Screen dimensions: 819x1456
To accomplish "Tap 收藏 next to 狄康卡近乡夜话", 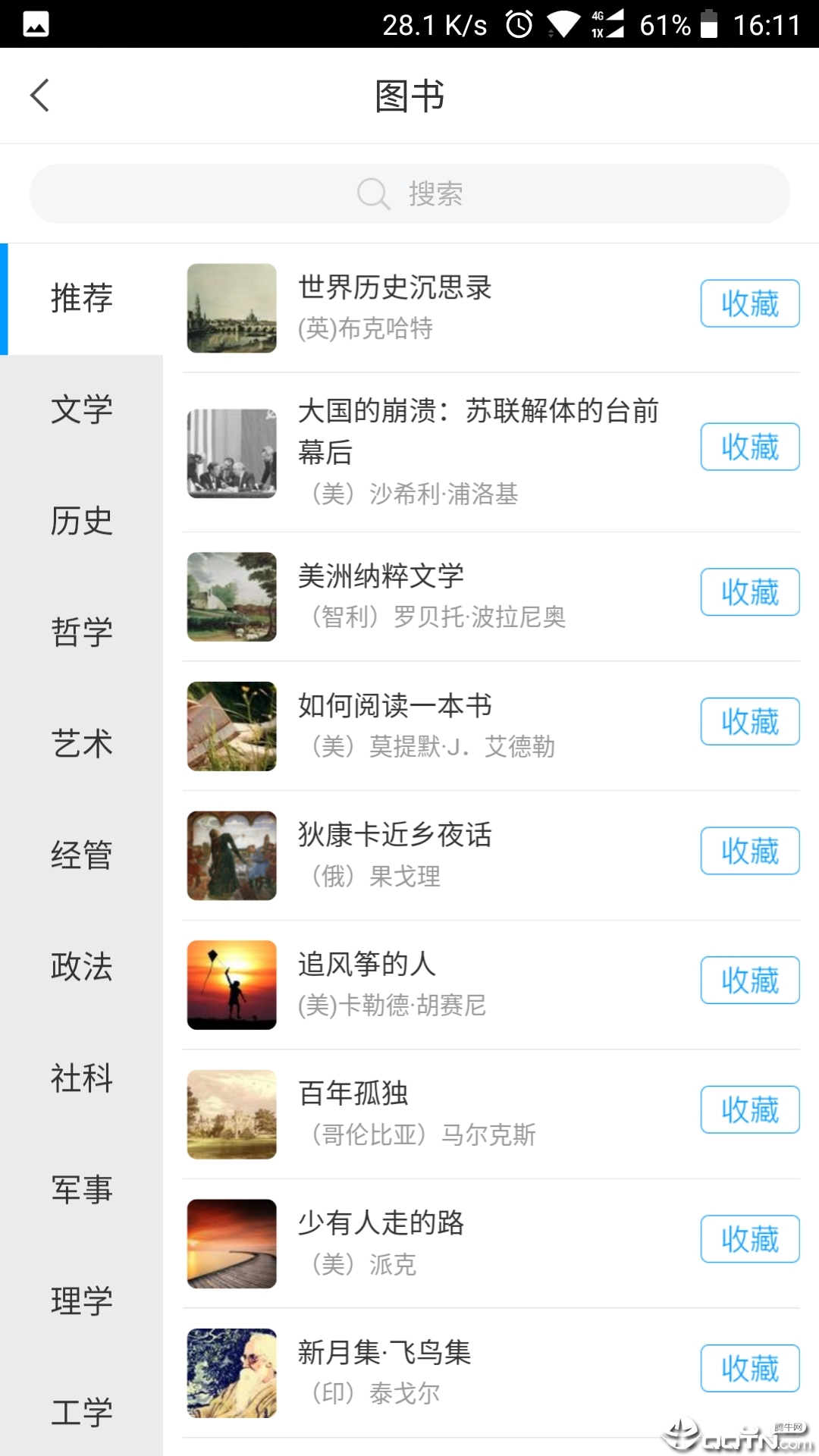I will (749, 851).
